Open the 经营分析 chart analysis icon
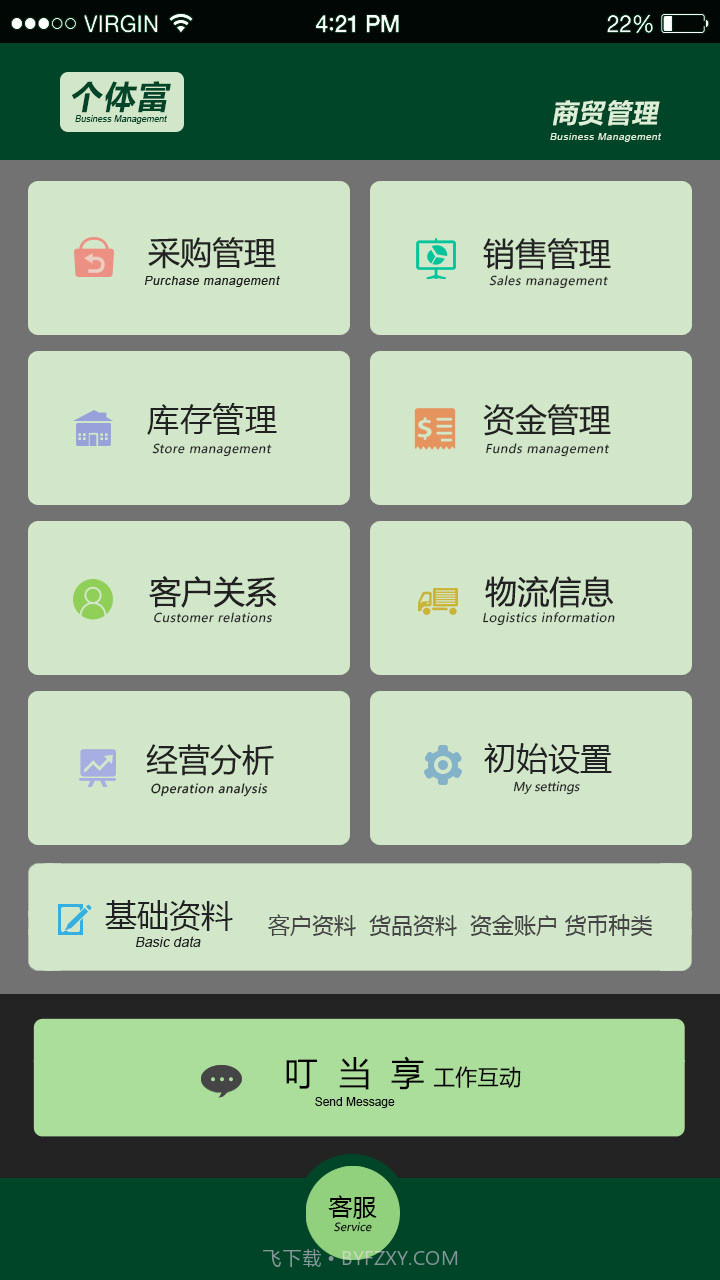 point(93,767)
